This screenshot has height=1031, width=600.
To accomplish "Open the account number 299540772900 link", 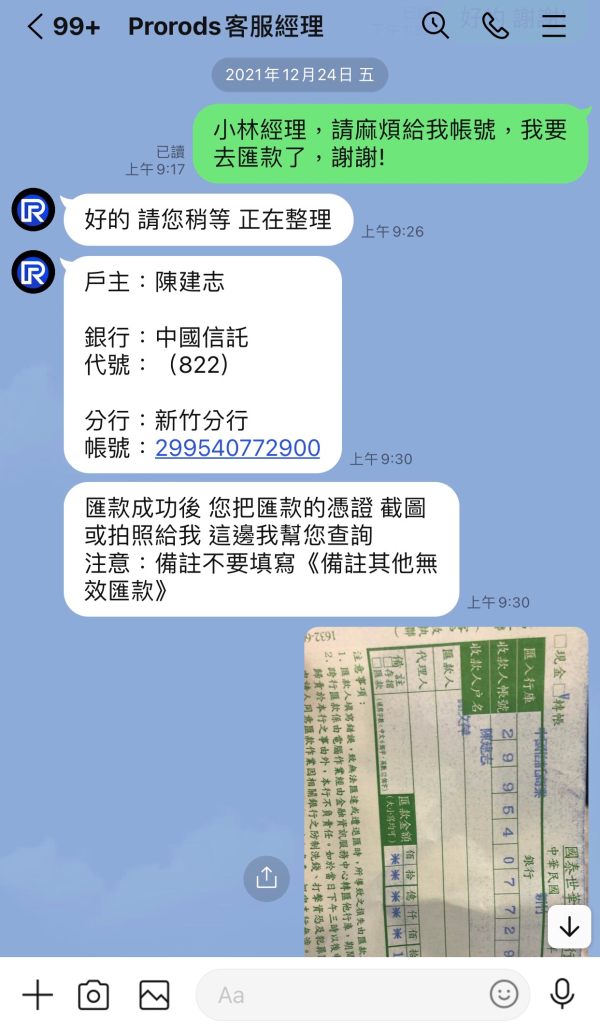I will 237,448.
